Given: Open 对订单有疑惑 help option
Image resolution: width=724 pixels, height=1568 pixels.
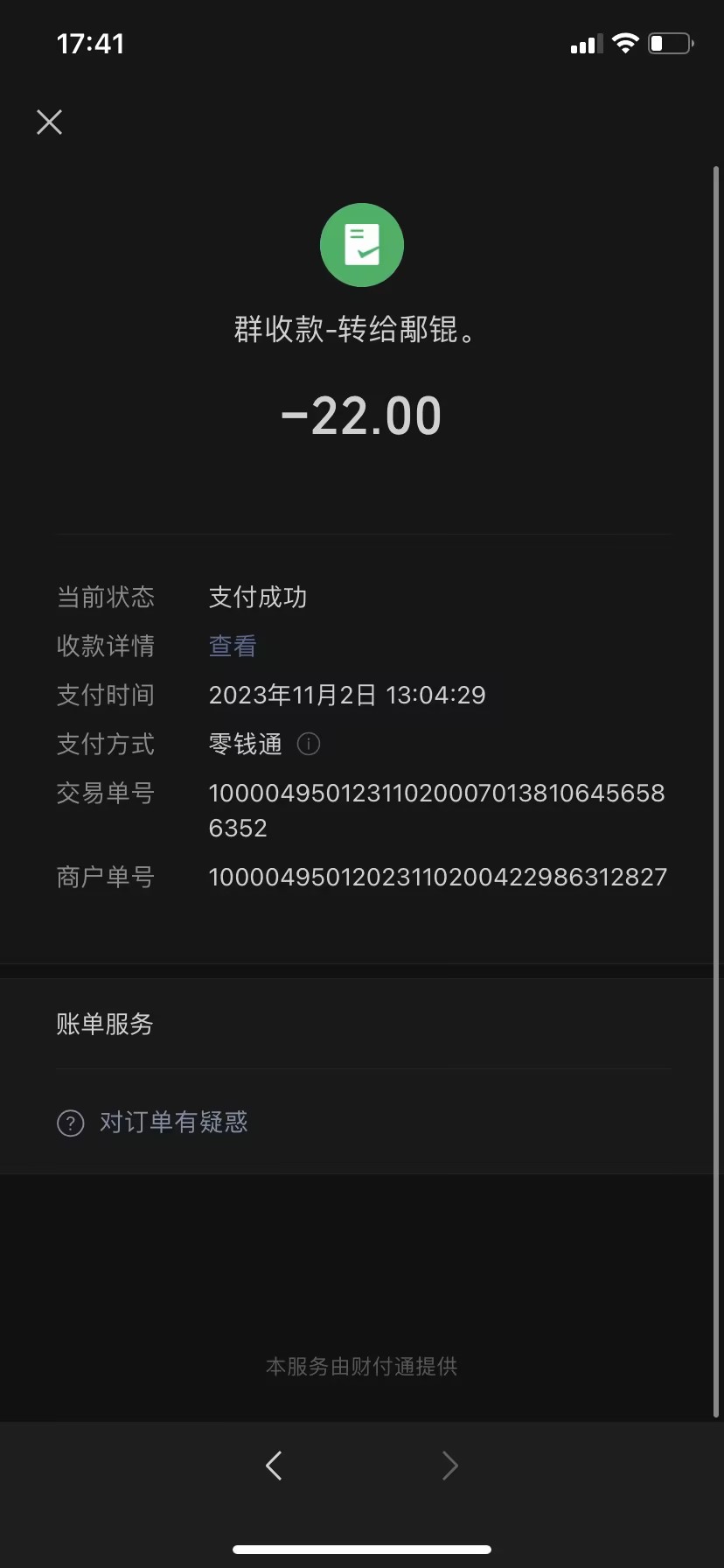Looking at the screenshot, I should pyautogui.click(x=173, y=1122).
